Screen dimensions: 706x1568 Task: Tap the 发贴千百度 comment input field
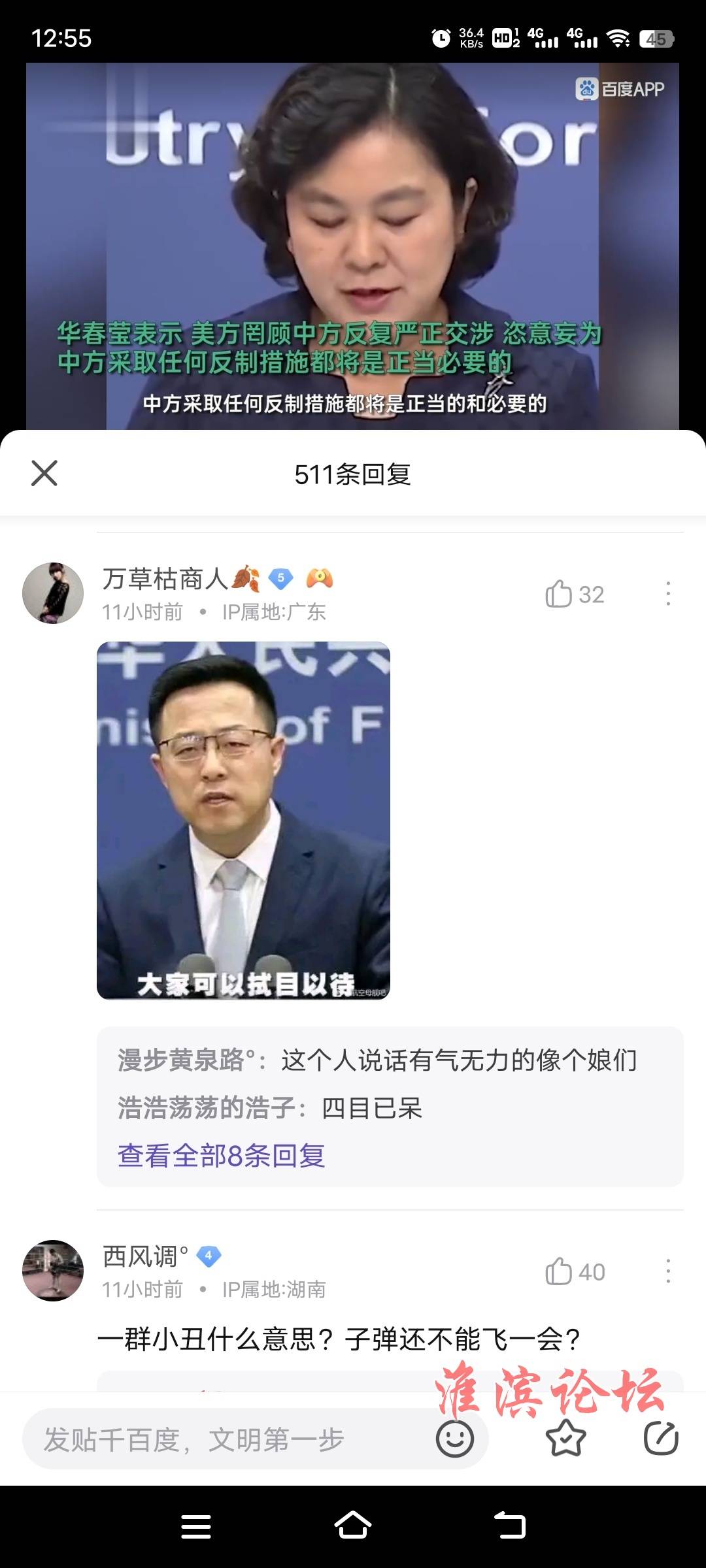click(x=222, y=1439)
